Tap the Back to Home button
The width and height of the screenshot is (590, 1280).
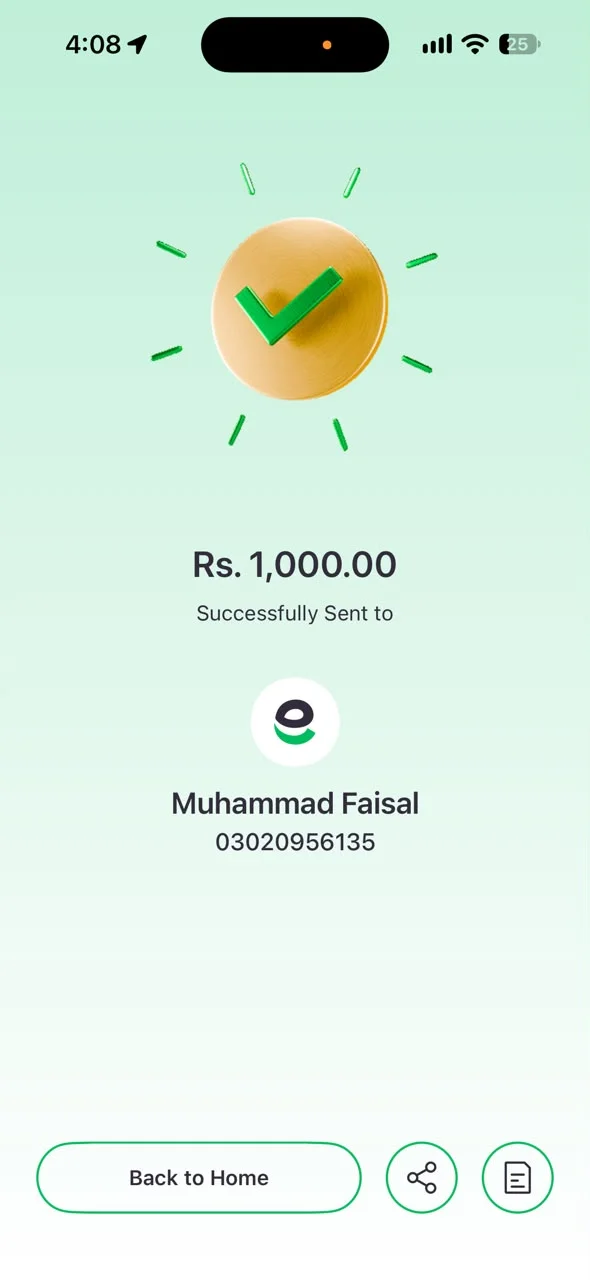tap(198, 1178)
